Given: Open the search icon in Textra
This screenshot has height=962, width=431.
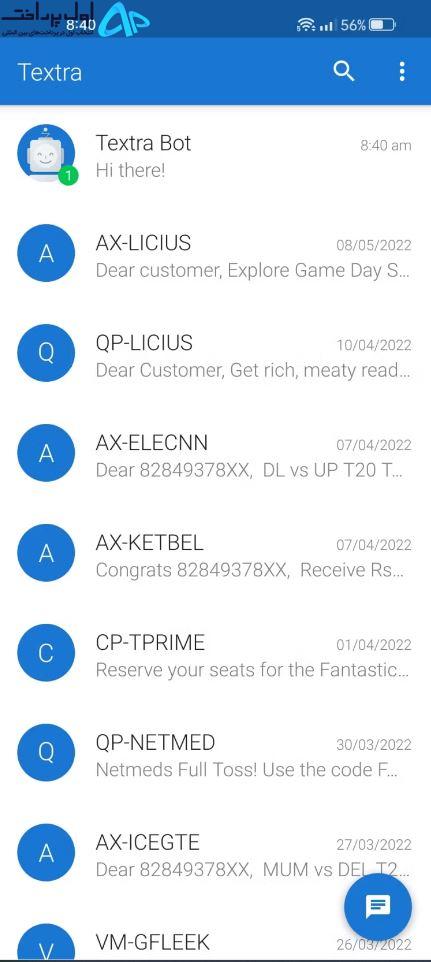Looking at the screenshot, I should pos(344,72).
